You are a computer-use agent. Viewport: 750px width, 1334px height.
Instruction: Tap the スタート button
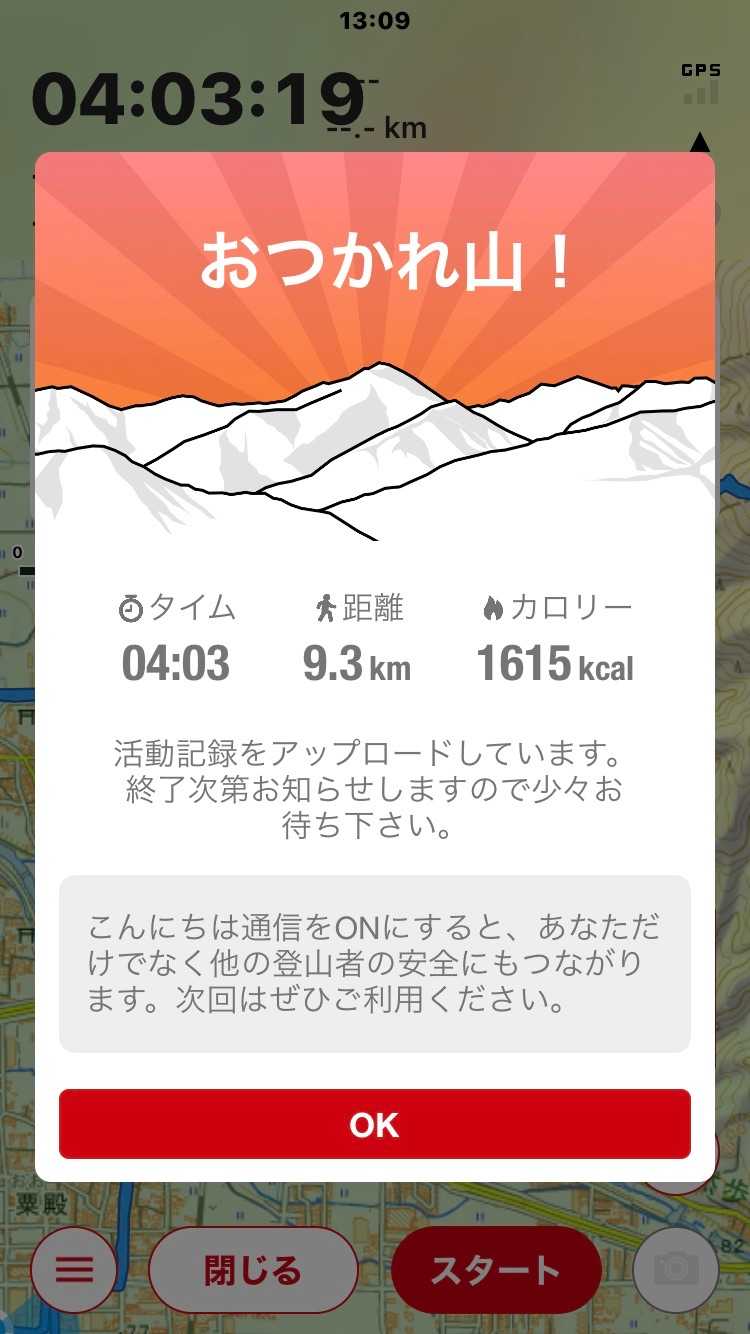point(496,1270)
